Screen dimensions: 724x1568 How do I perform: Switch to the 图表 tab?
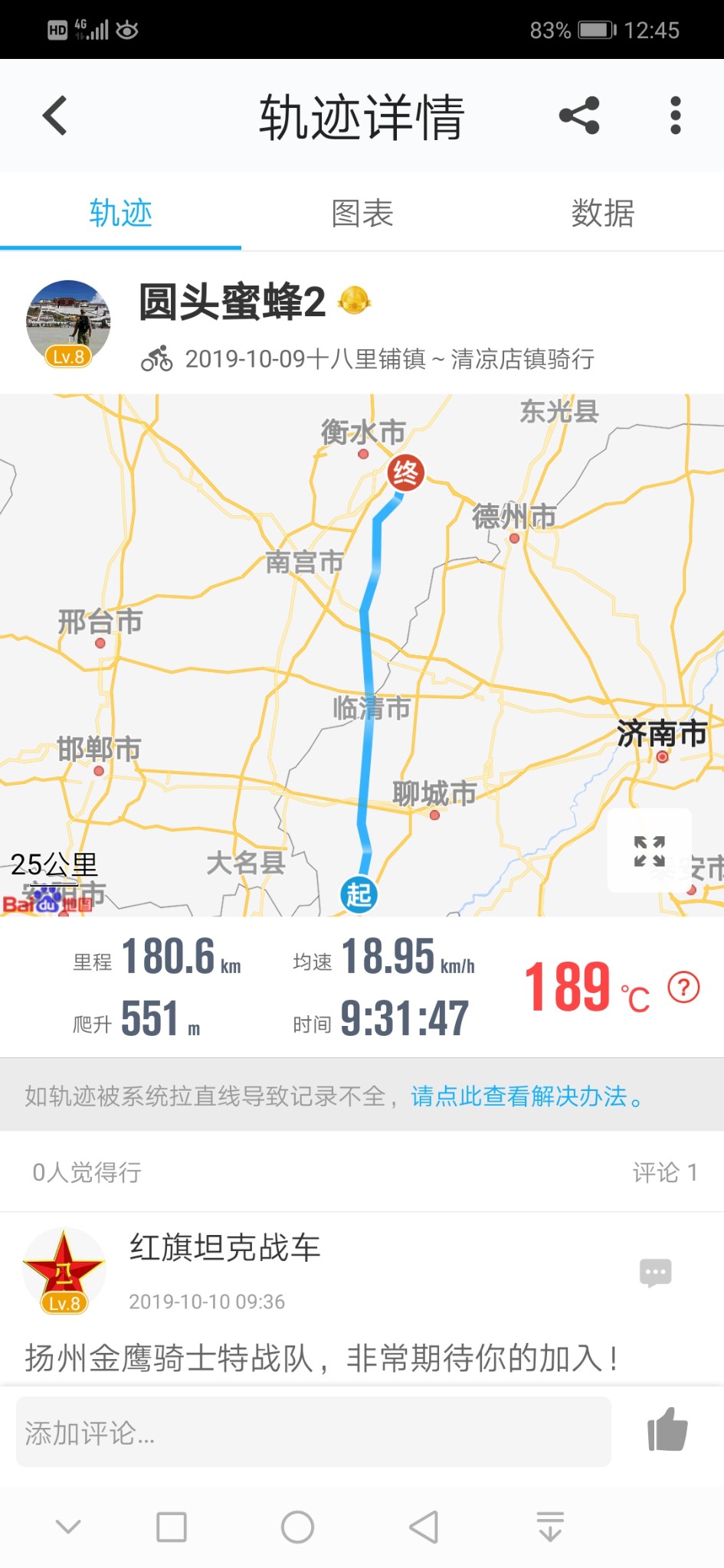click(362, 213)
